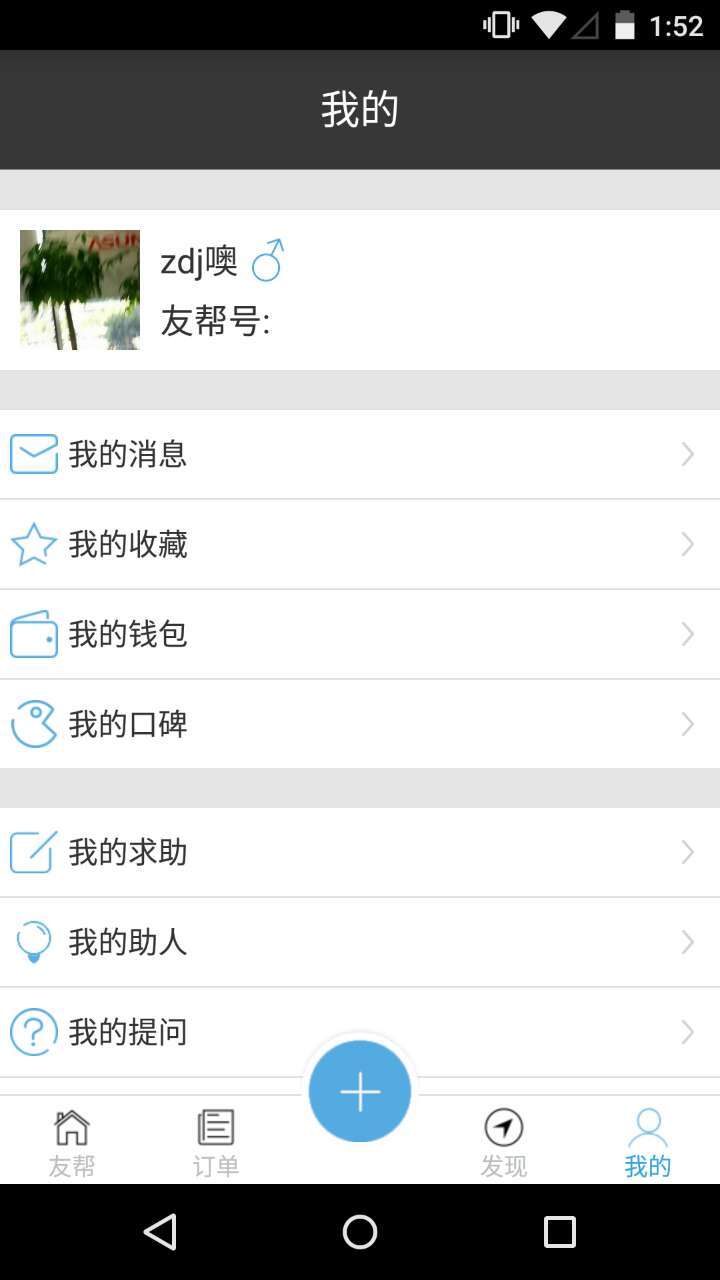Open 我的助人 row
The height and width of the screenshot is (1280, 720).
[x=360, y=942]
